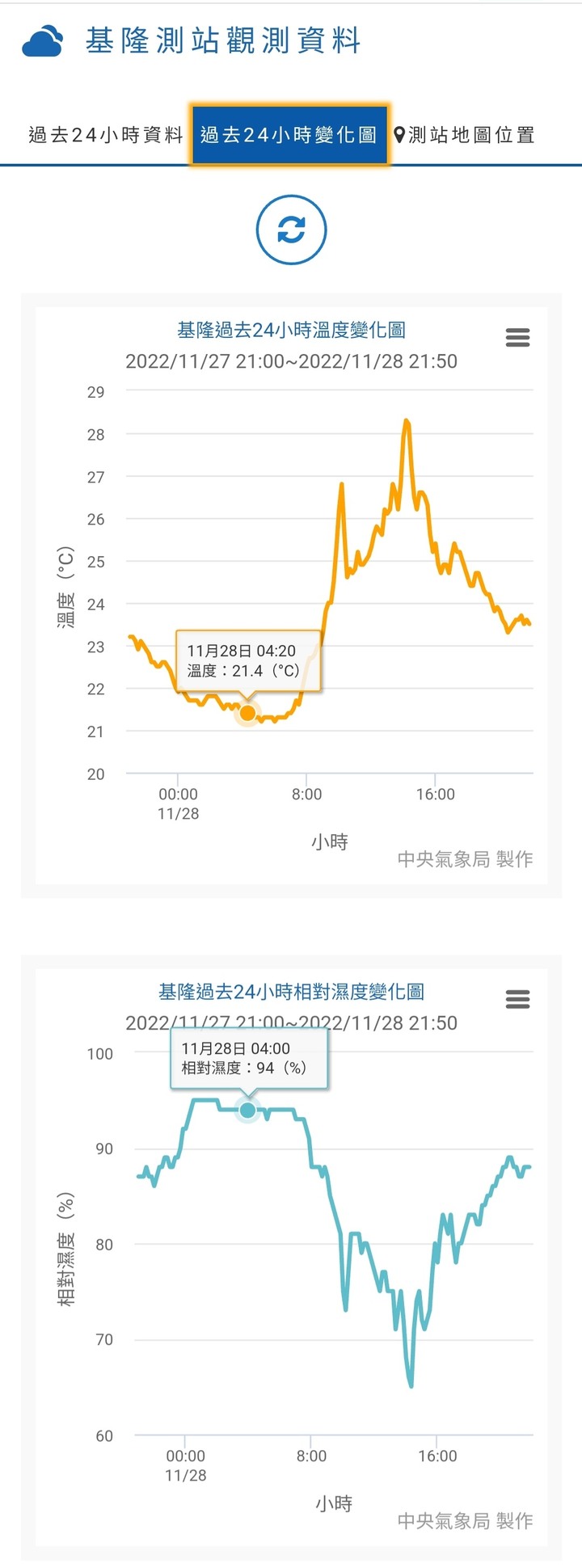Select the 過去24小時變化圖 tab
The height and width of the screenshot is (1568, 582).
pos(289,135)
